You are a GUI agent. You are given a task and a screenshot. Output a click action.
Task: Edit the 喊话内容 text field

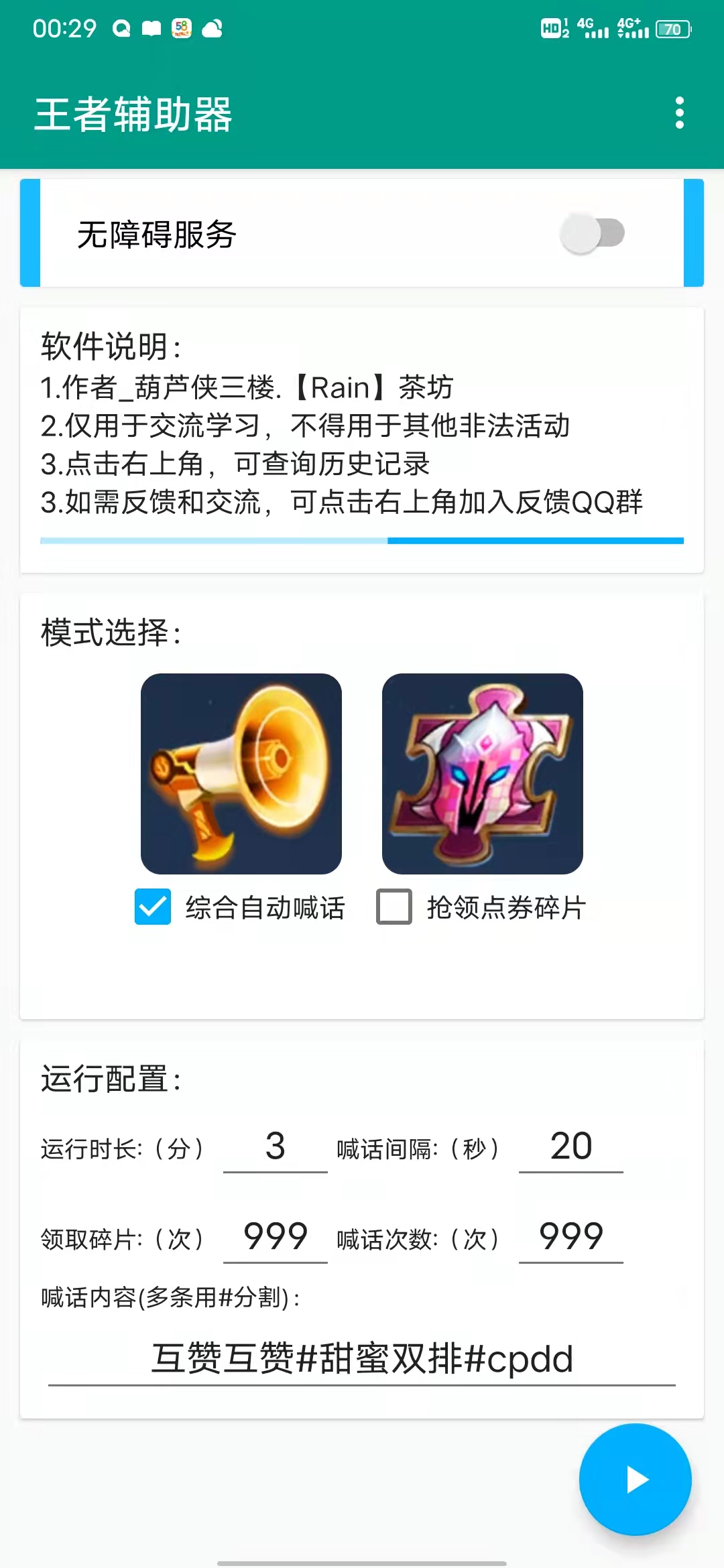pyautogui.click(x=362, y=1359)
